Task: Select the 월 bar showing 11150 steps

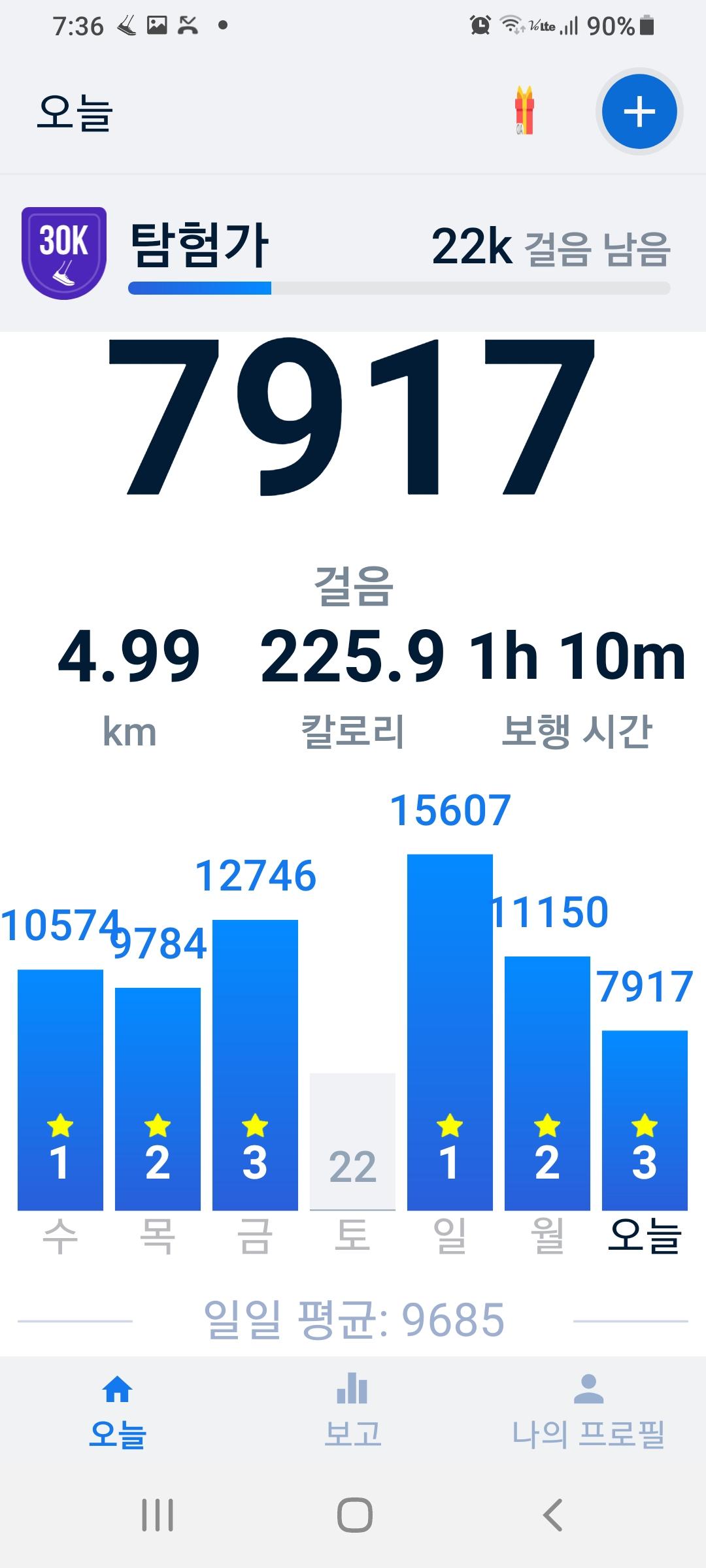Action: pos(547,1083)
